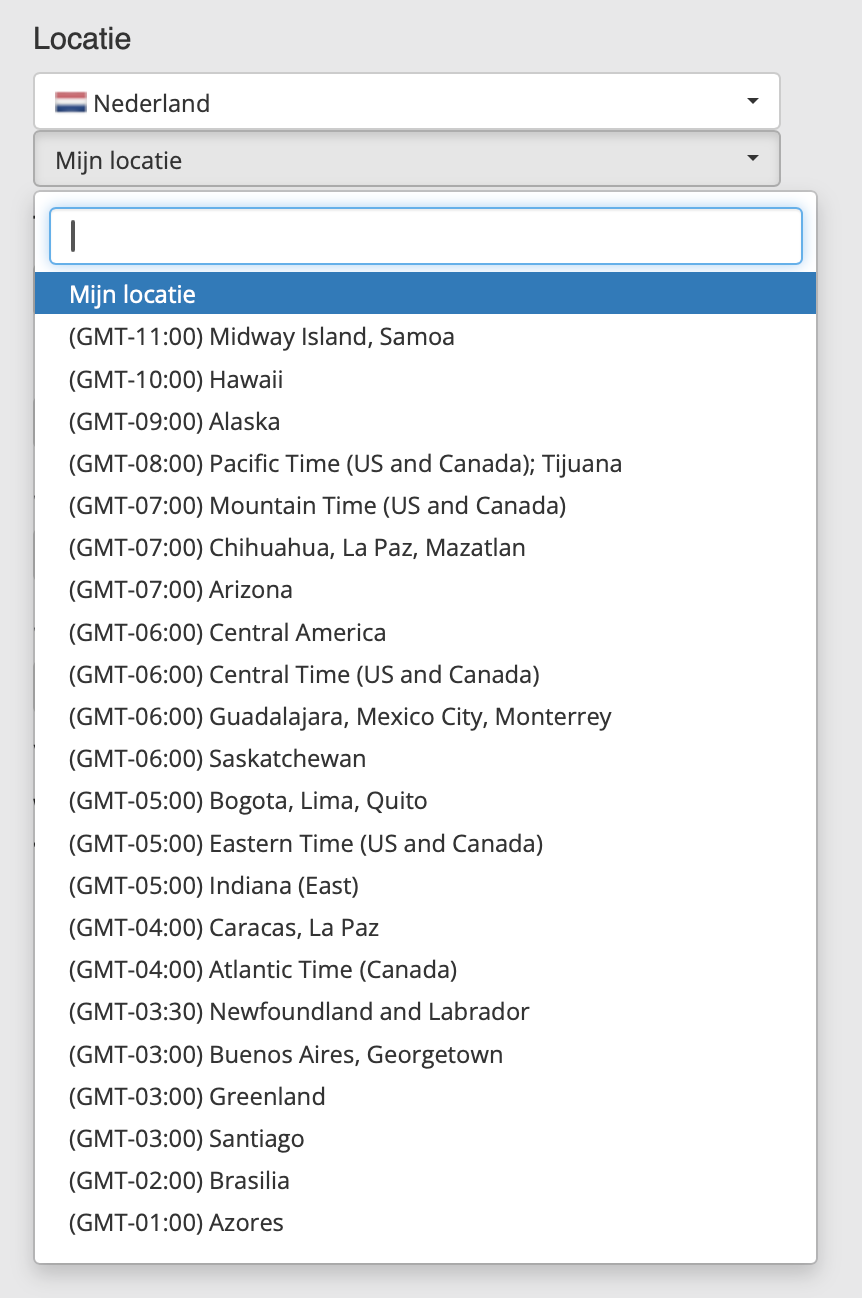The image size is (862, 1298).
Task: Choose Buenos Aires, Georgetown
Action: pos(286,1054)
